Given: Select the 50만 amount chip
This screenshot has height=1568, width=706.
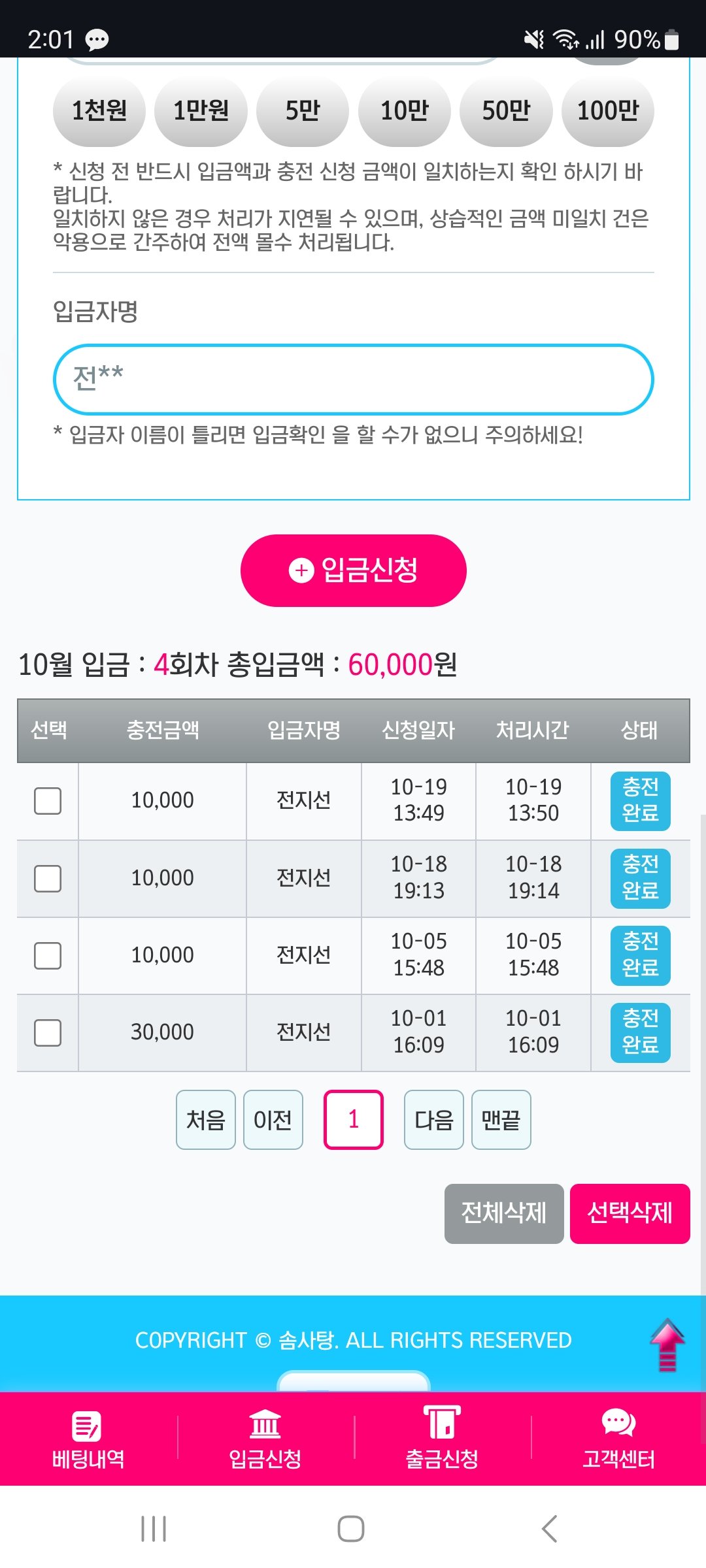Looking at the screenshot, I should (506, 111).
